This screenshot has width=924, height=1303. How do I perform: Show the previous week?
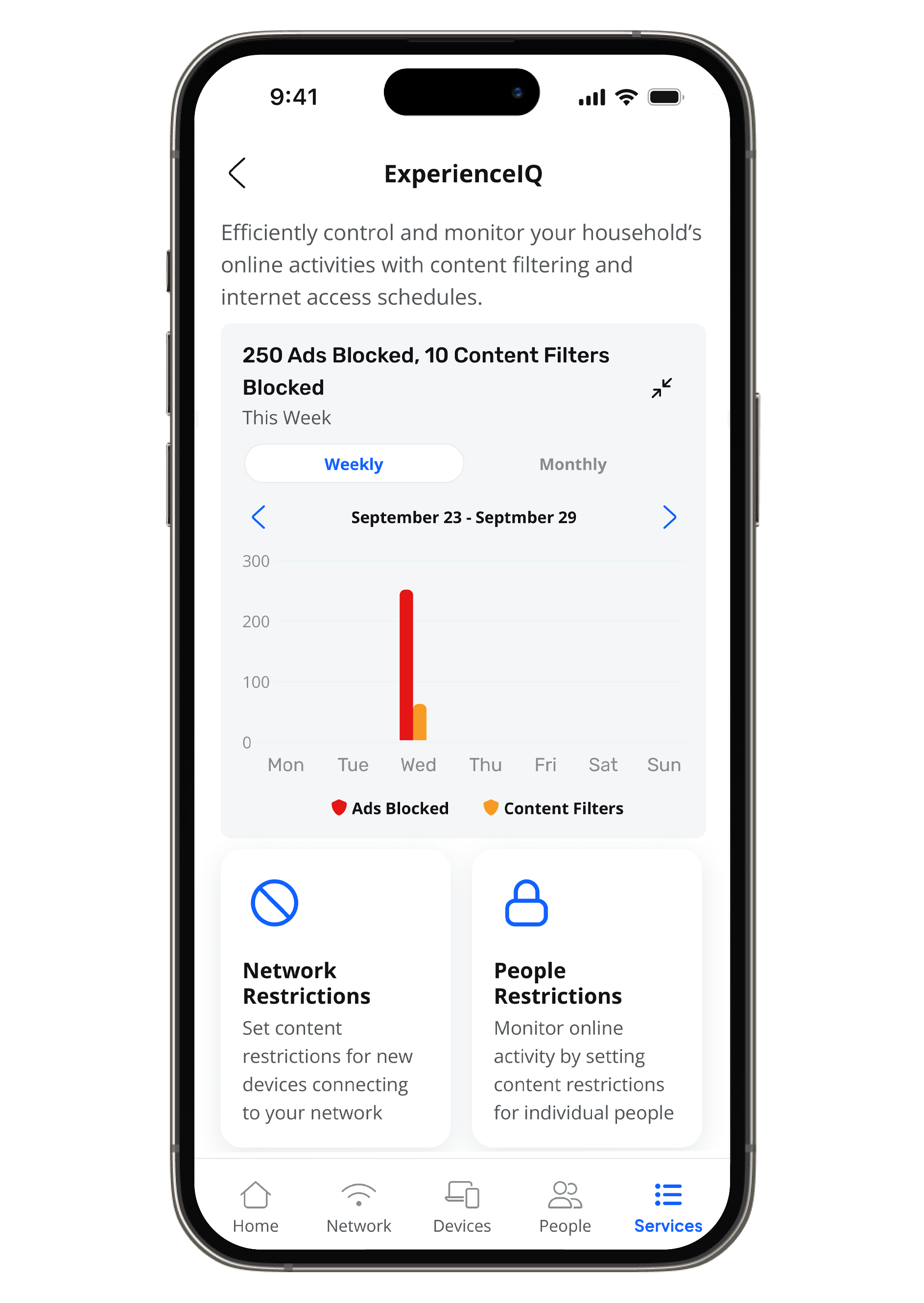pos(259,517)
